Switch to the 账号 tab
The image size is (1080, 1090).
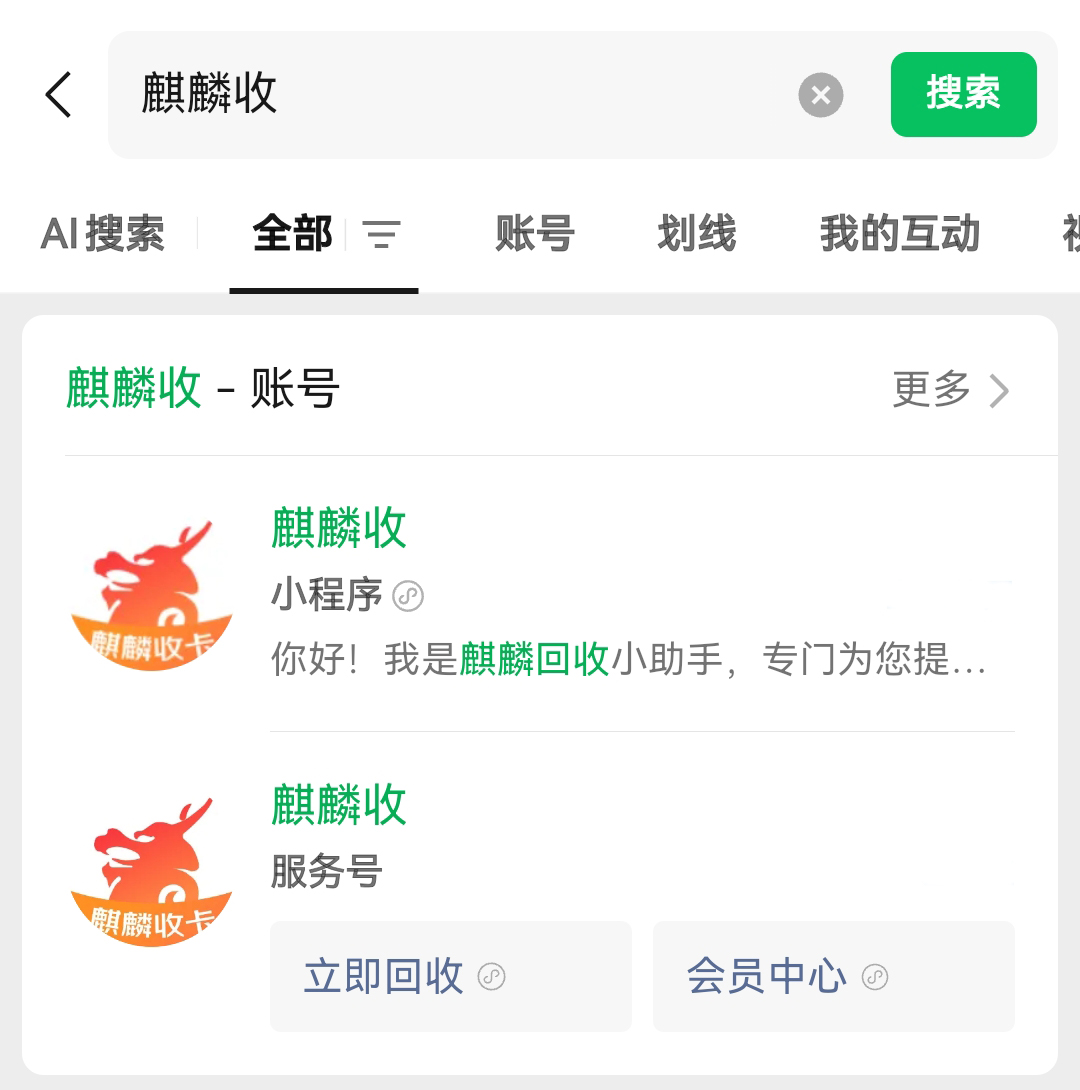tap(535, 235)
